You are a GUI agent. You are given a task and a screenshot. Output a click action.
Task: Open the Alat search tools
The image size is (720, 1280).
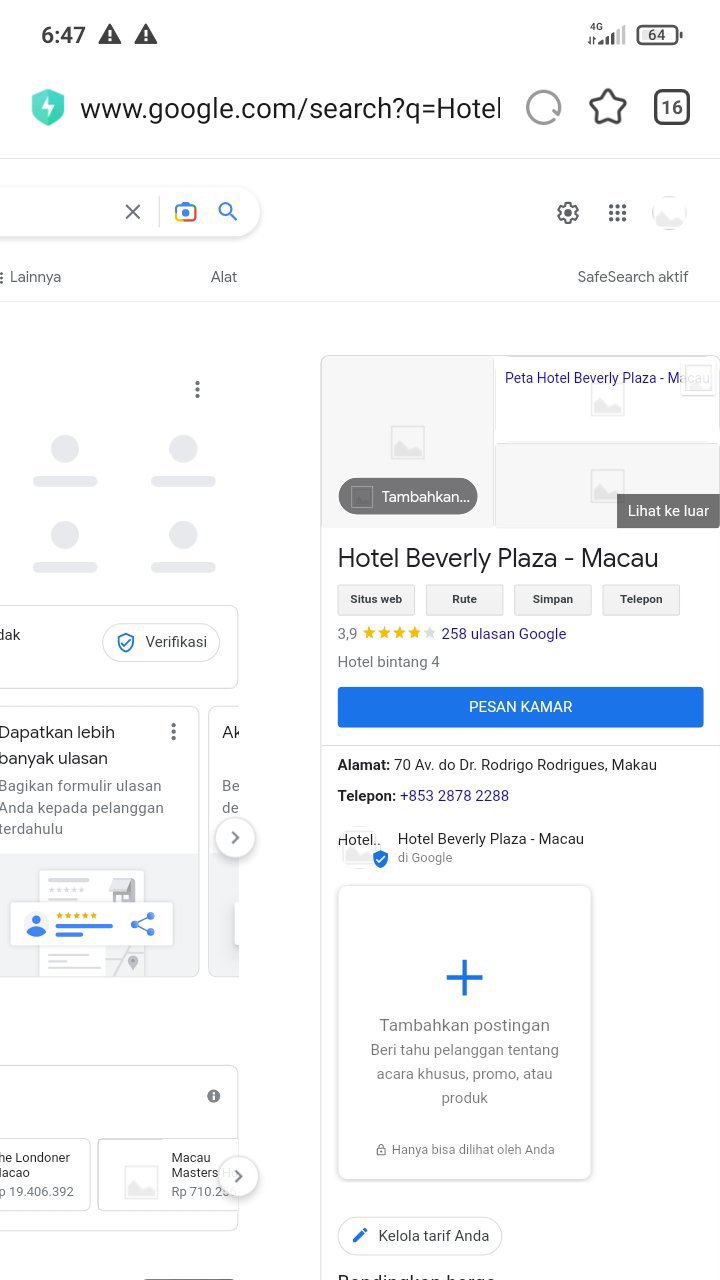224,277
